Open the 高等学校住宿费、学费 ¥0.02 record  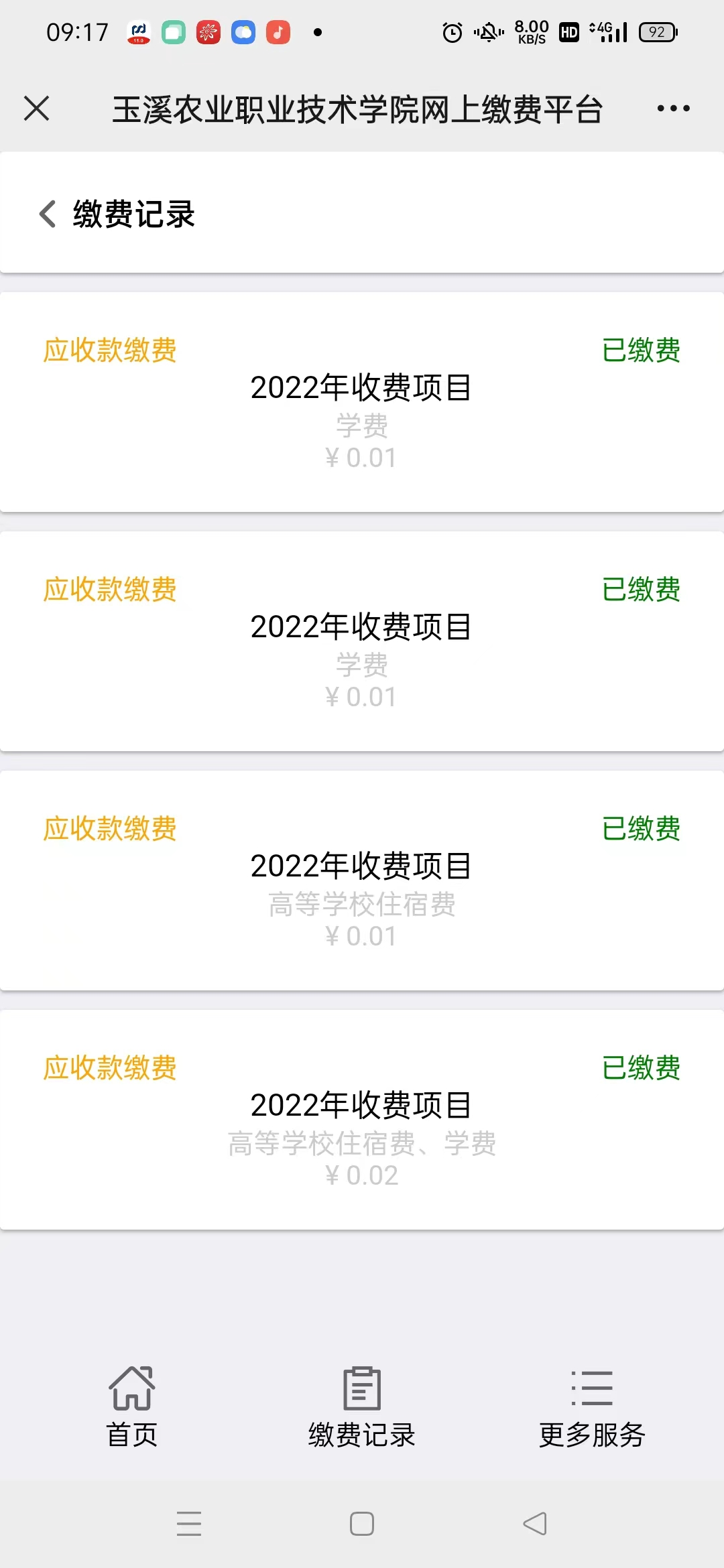[x=362, y=1120]
